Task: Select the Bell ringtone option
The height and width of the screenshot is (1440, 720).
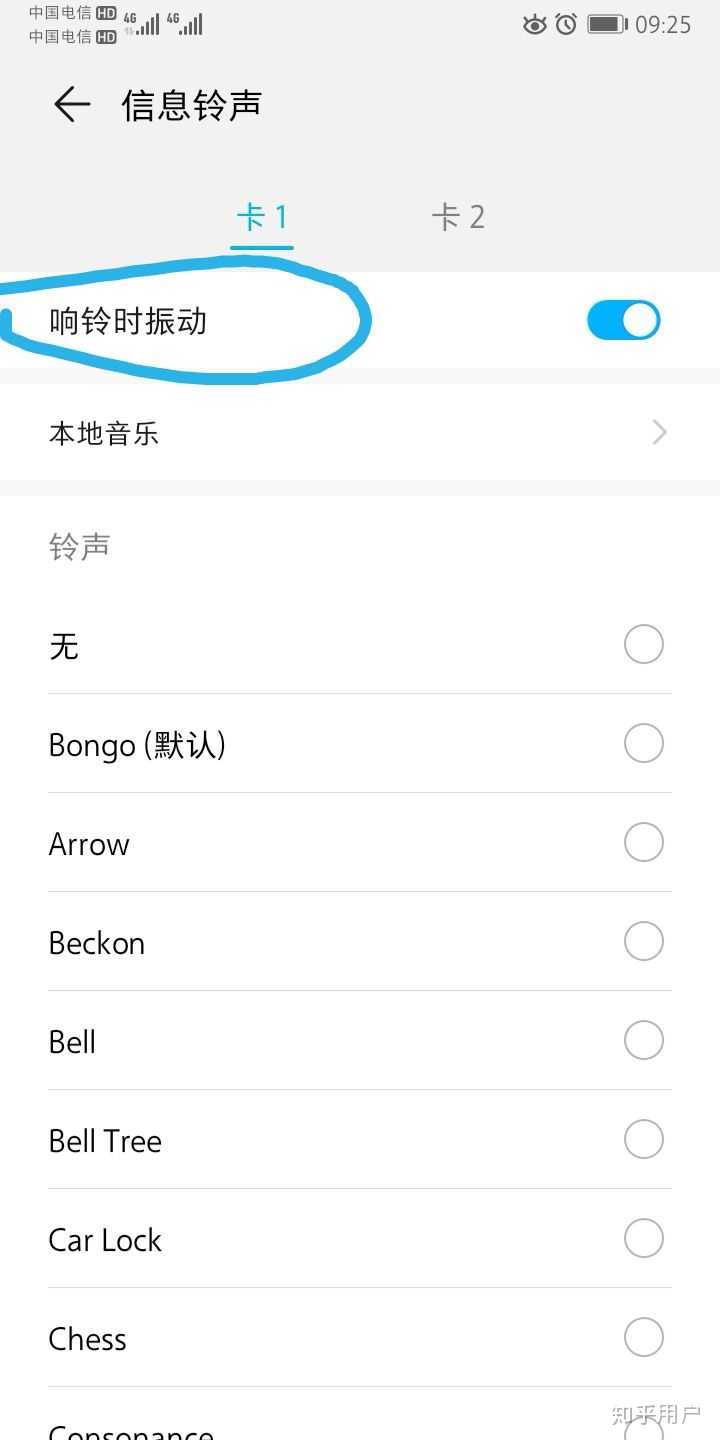Action: coord(643,1041)
